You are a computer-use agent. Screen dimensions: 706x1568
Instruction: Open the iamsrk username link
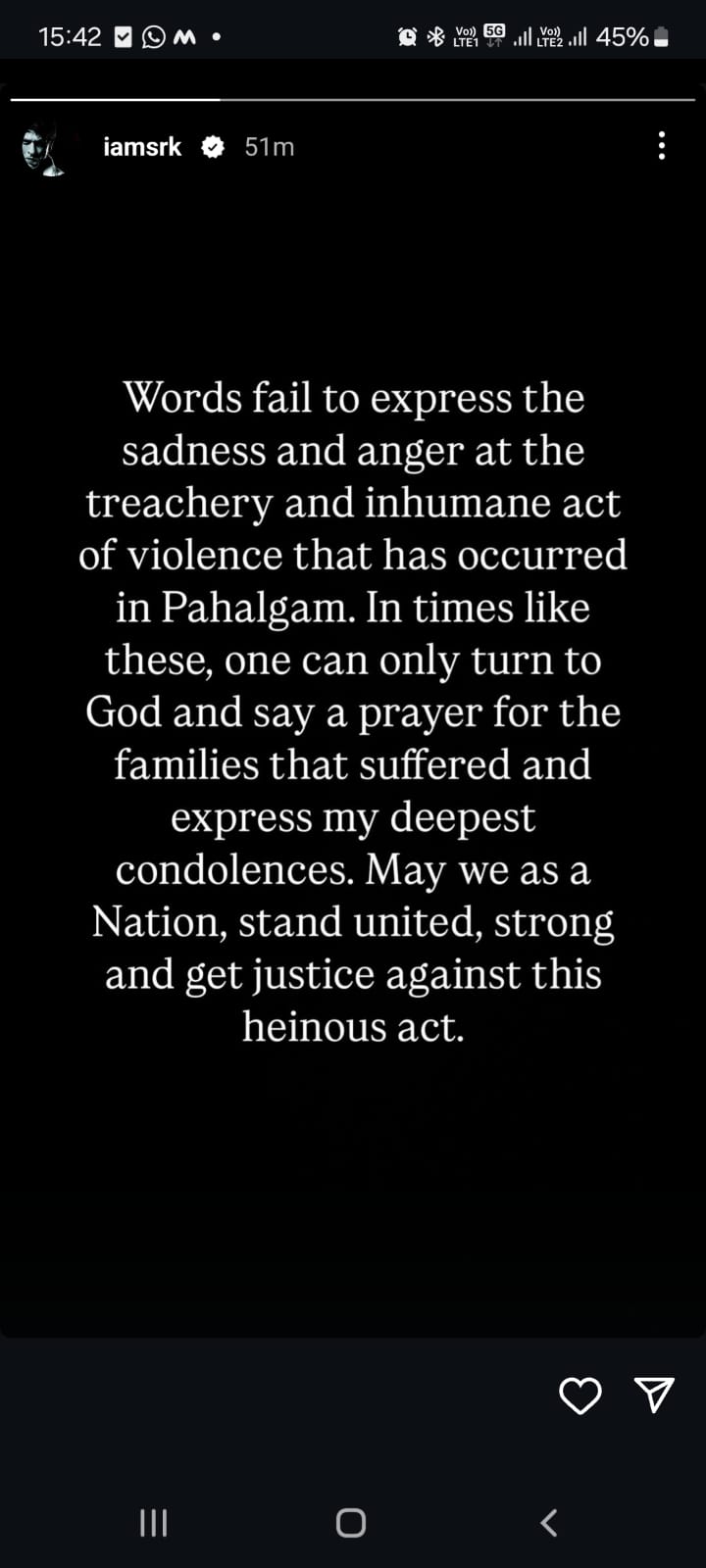click(x=142, y=147)
